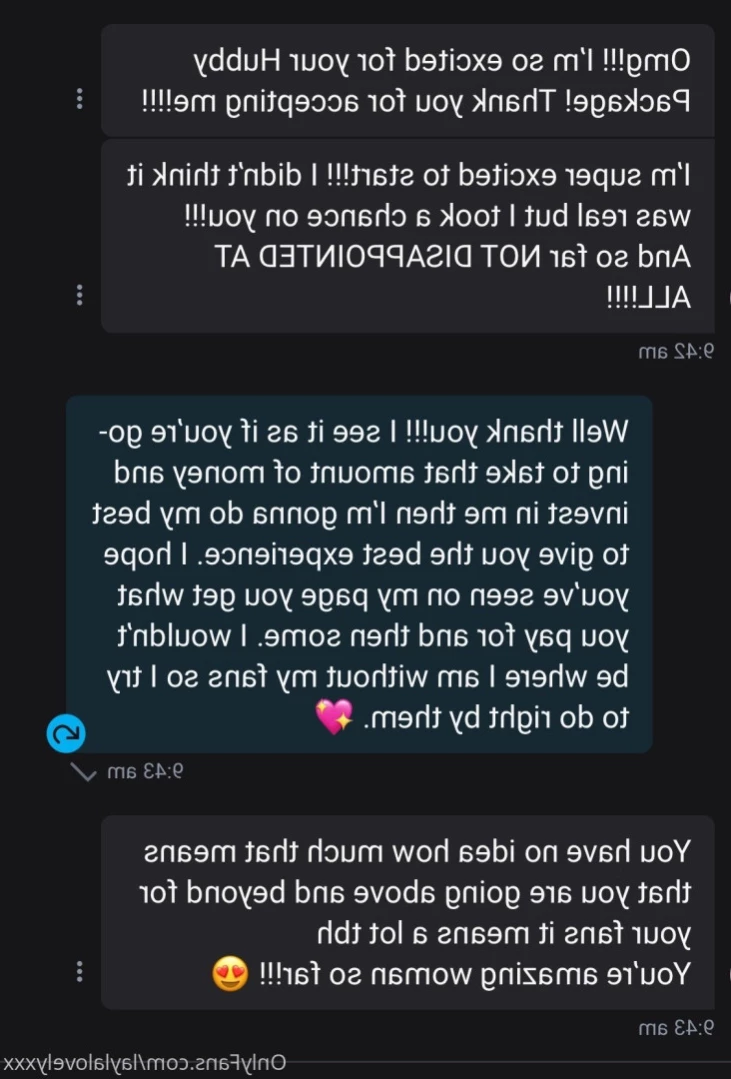Open options for the "Omg!!! I'm so excited" message
The width and height of the screenshot is (731, 1079).
click(x=80, y=100)
